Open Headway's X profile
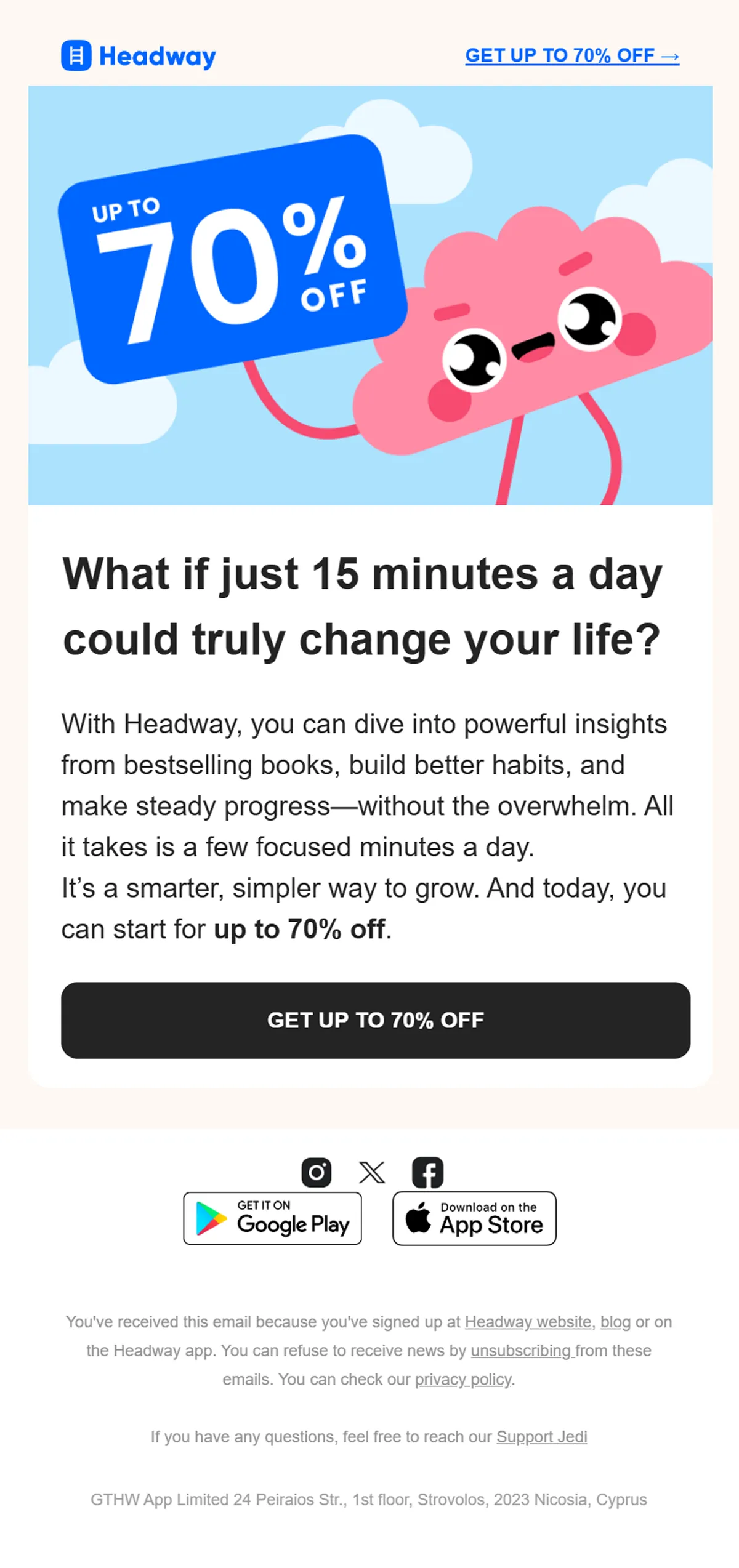 click(372, 1172)
